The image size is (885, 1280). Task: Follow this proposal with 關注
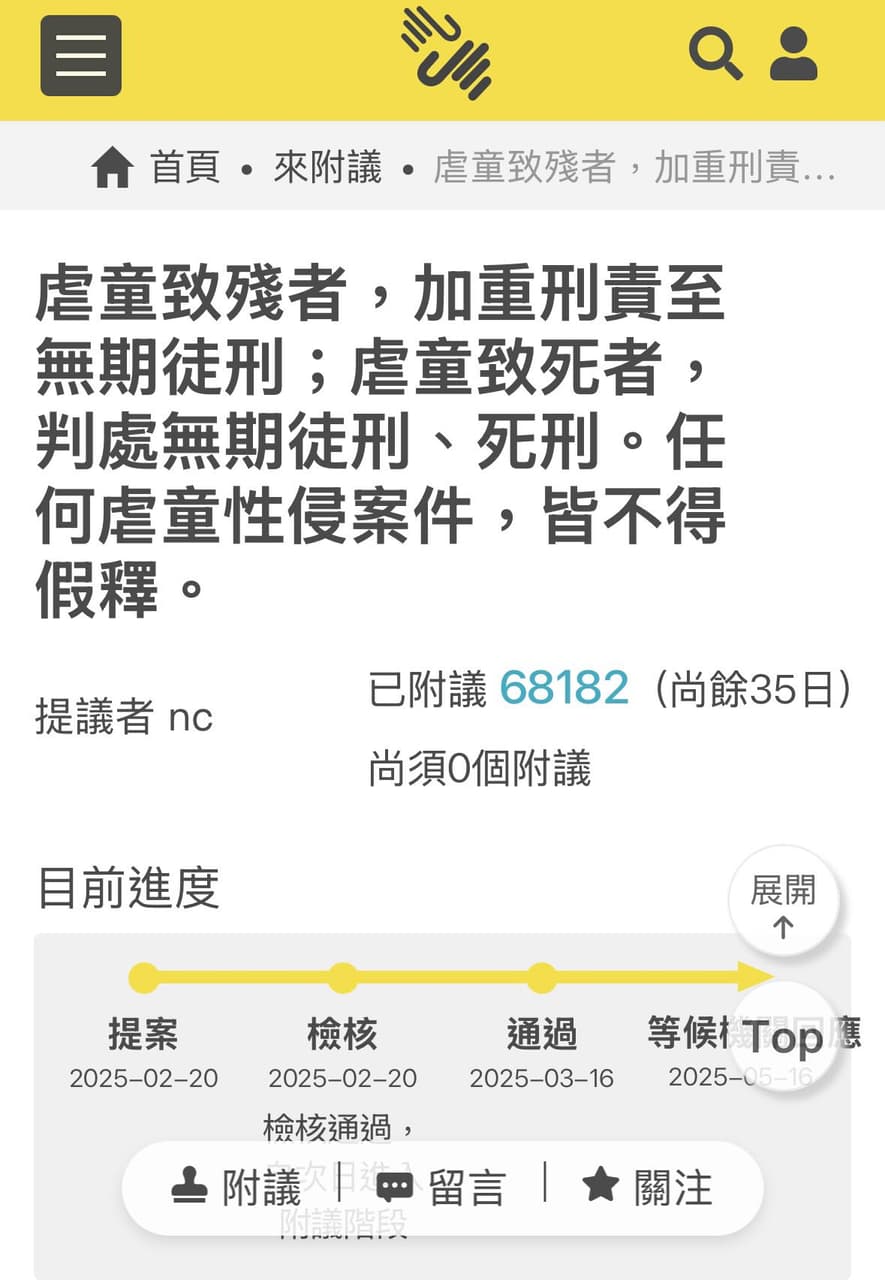tap(648, 1187)
